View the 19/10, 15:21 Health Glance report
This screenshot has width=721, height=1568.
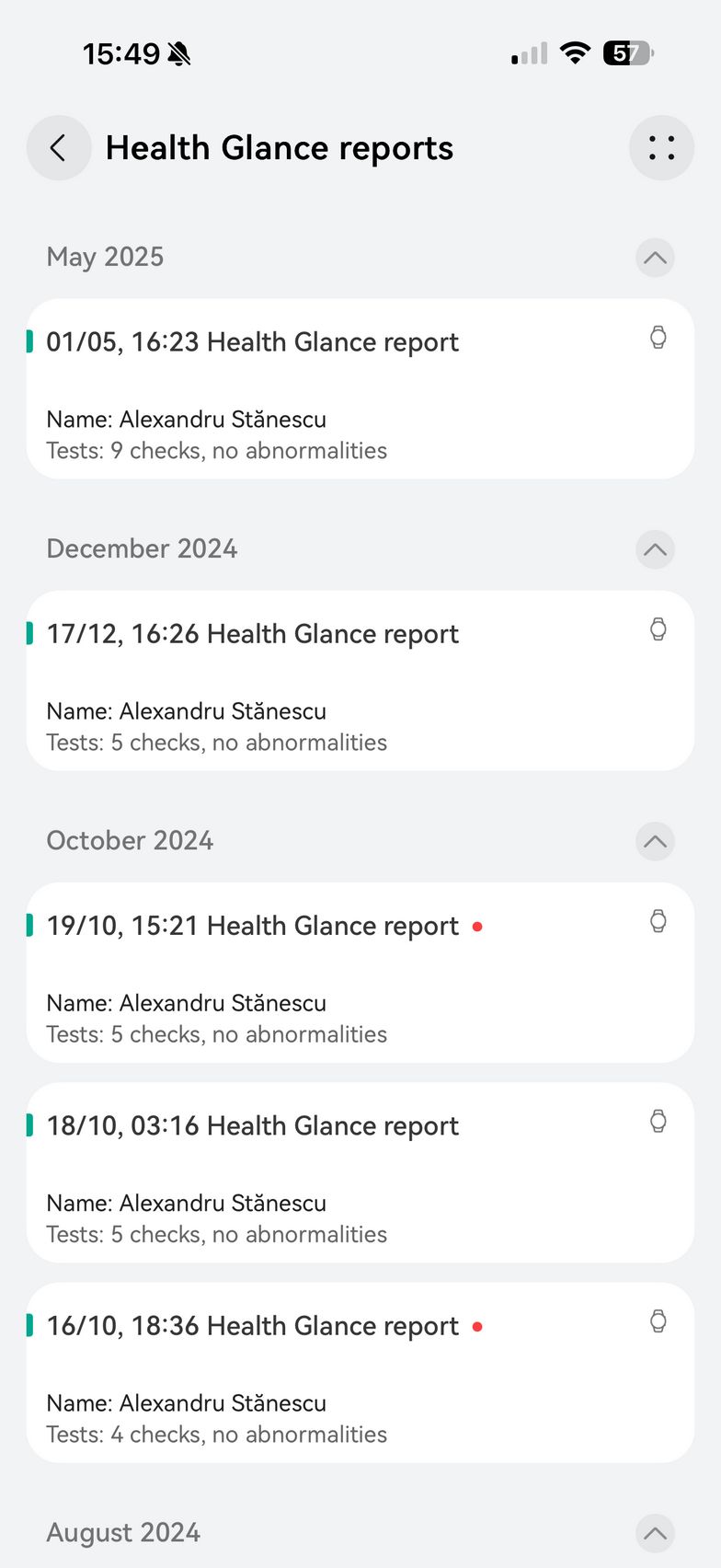click(360, 972)
